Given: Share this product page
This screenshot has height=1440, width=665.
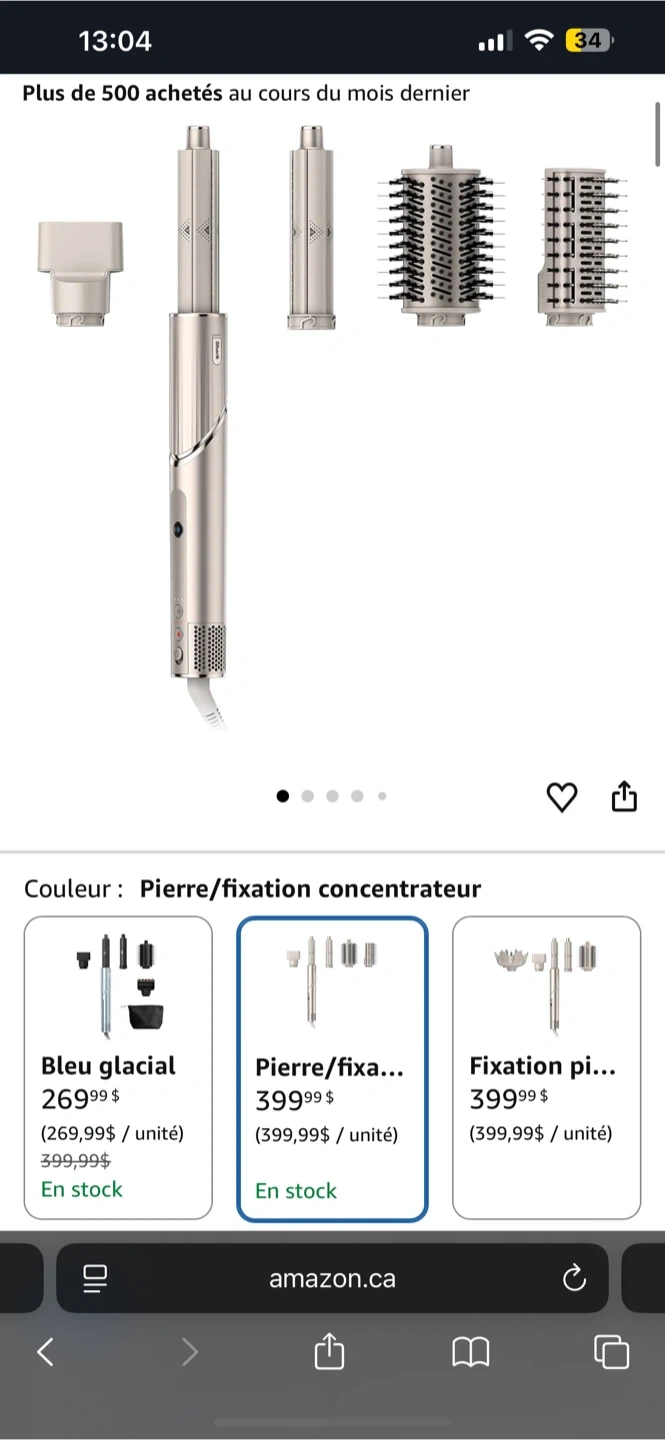Looking at the screenshot, I should [x=624, y=796].
